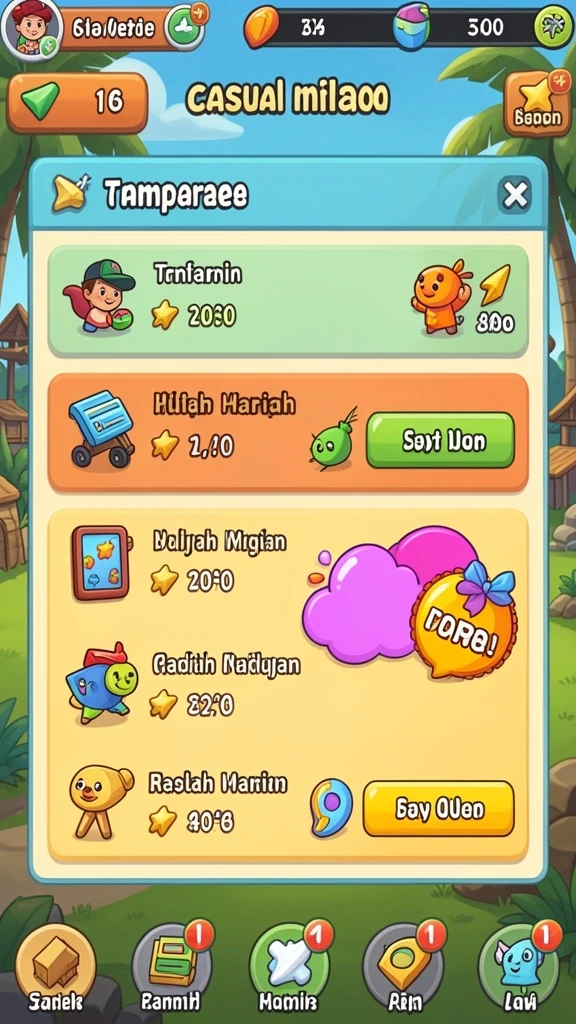Image resolution: width=576 pixels, height=1024 pixels.
Task: Select the Huljah Marijah row
Action: tap(288, 432)
